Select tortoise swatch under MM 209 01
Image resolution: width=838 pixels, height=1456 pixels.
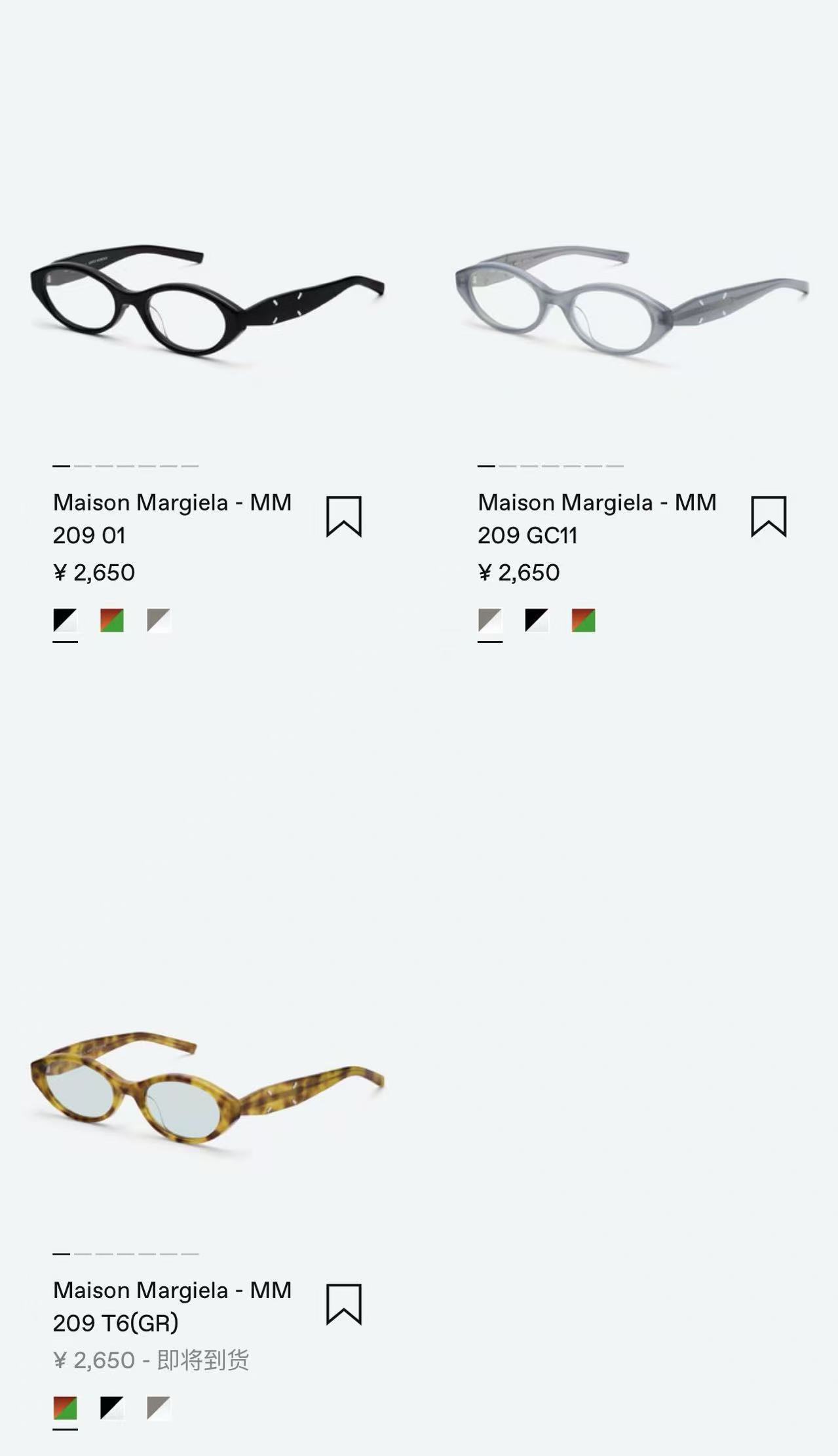(112, 620)
